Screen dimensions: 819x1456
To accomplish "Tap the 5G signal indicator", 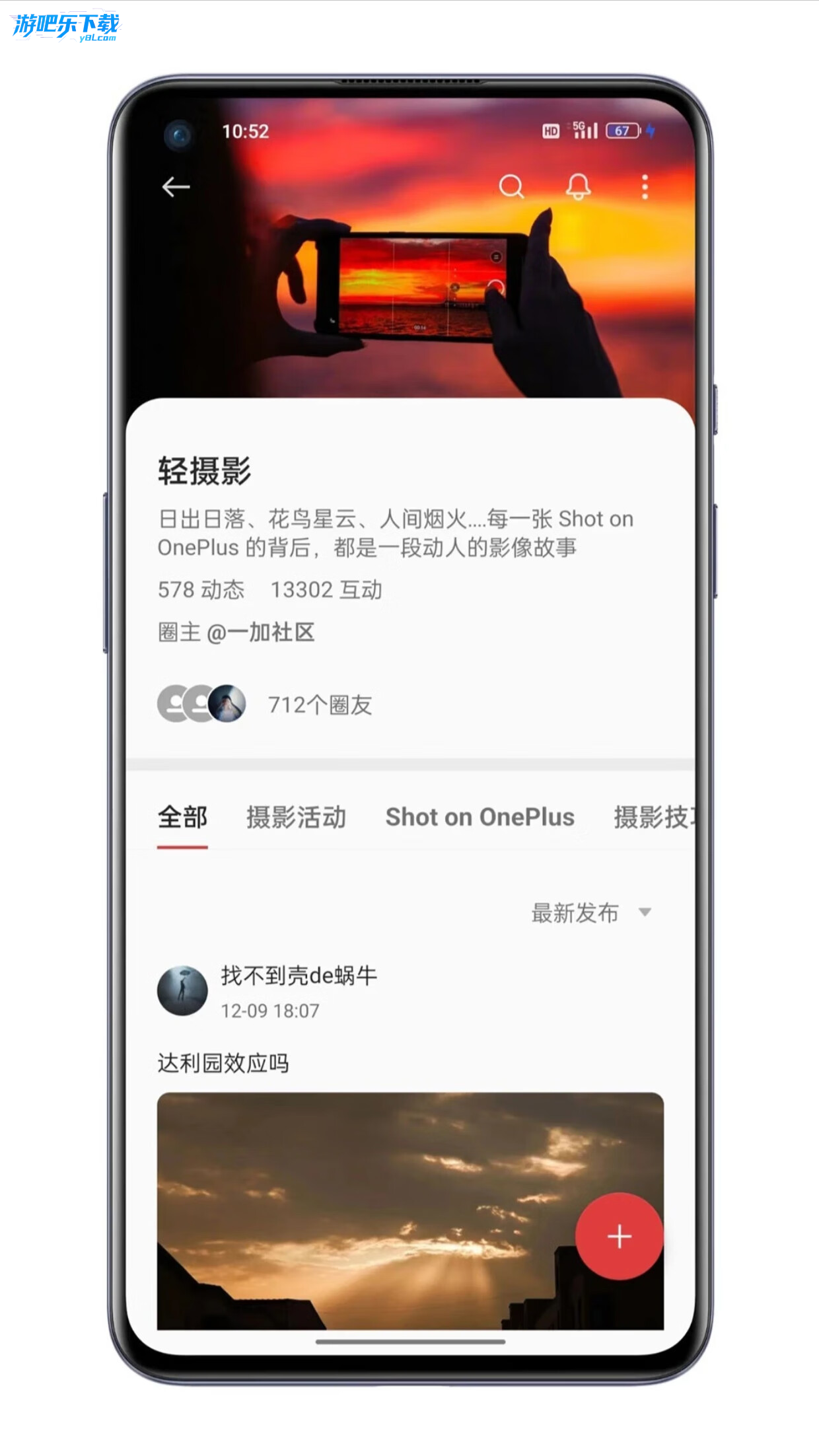I will (x=583, y=130).
